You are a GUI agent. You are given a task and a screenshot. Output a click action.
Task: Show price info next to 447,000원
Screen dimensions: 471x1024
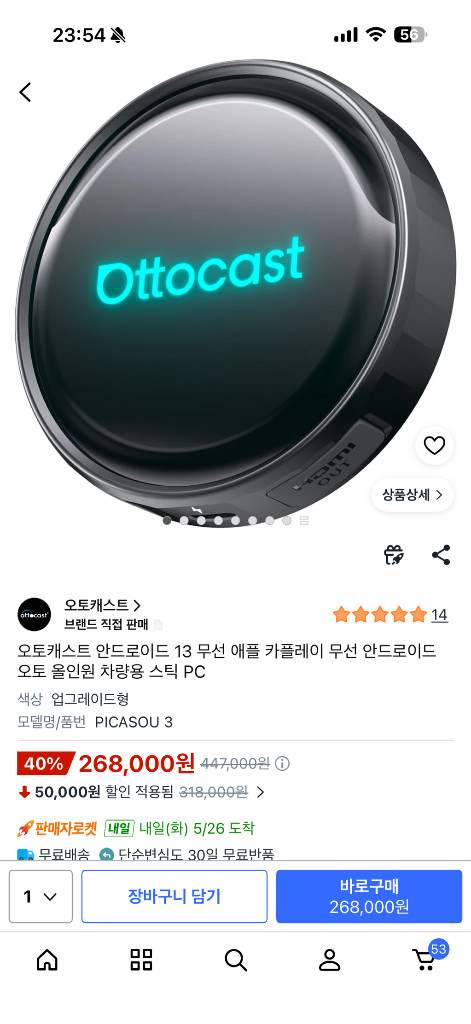click(x=282, y=763)
